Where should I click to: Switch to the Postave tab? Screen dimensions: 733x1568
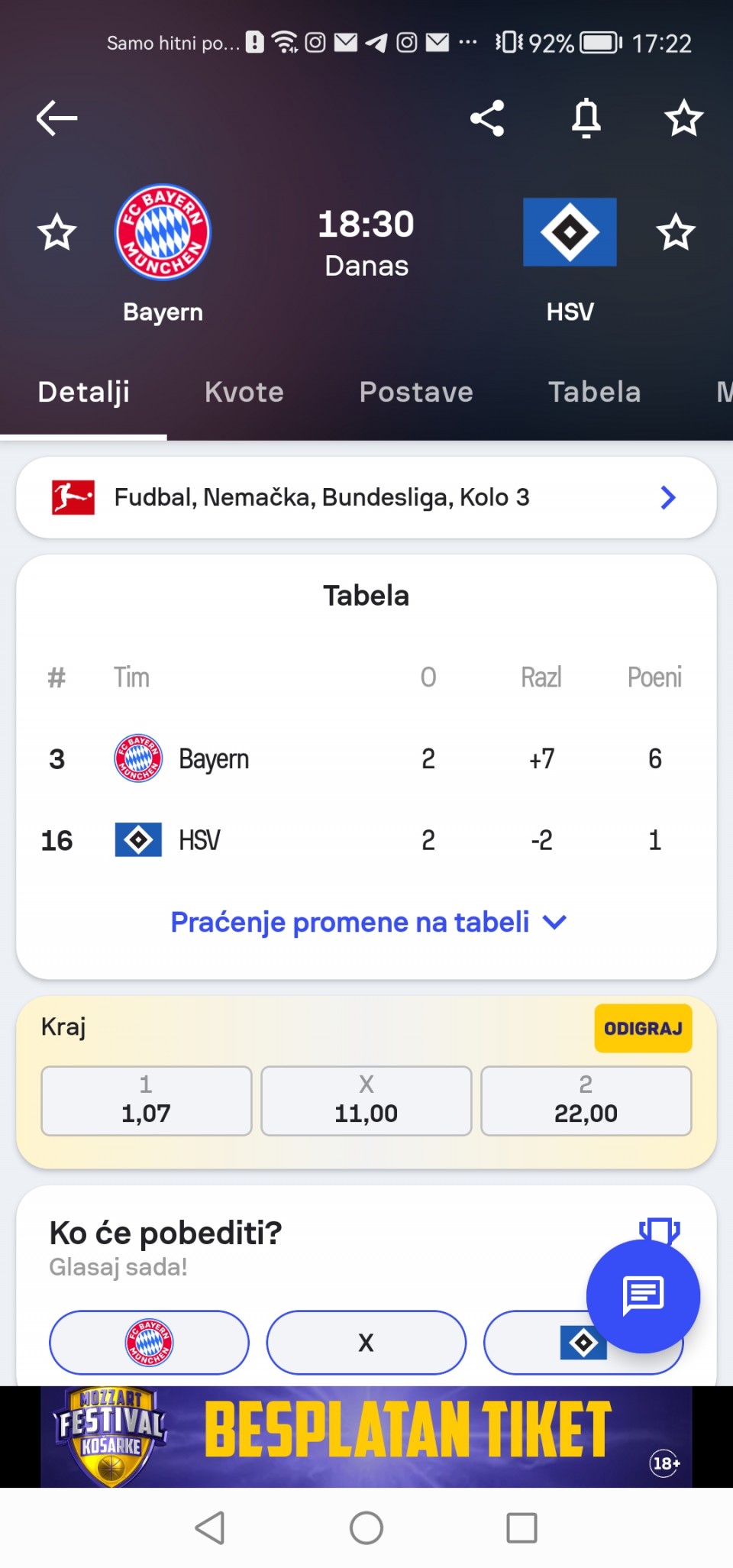pyautogui.click(x=416, y=392)
